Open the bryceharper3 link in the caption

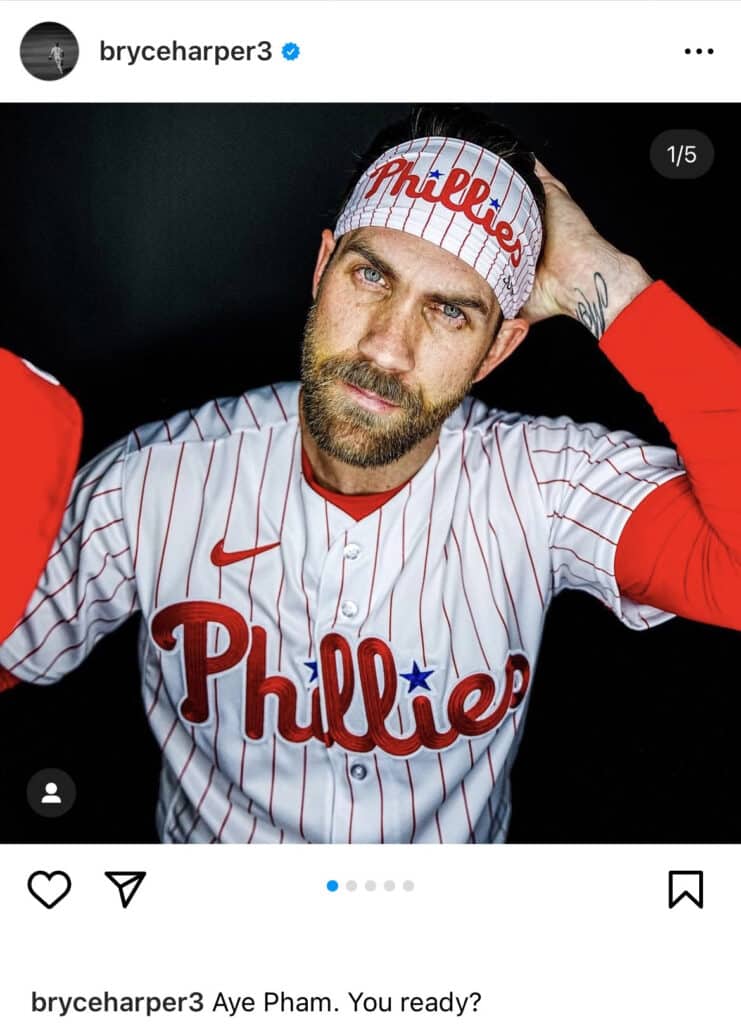click(x=117, y=1001)
